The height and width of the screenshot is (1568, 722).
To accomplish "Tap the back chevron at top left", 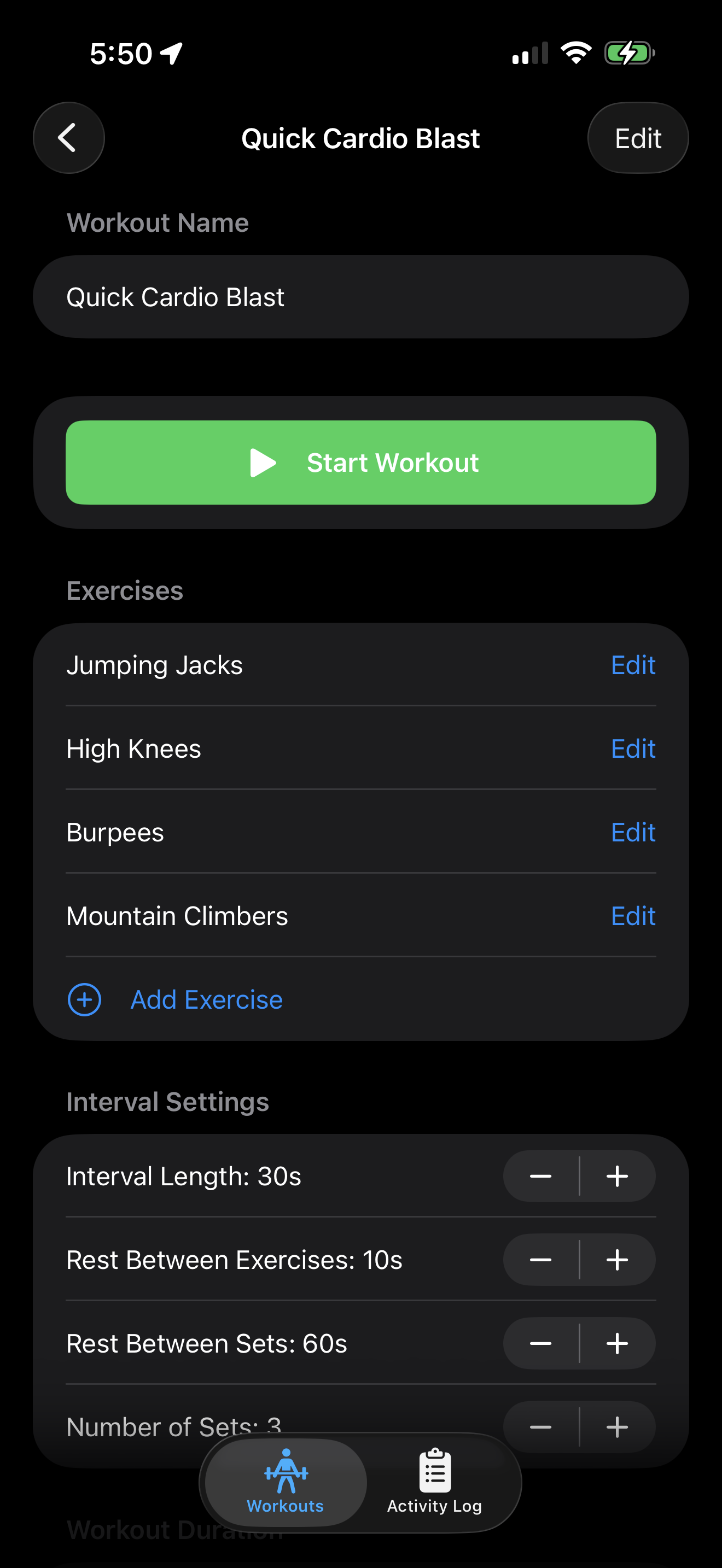I will point(68,138).
